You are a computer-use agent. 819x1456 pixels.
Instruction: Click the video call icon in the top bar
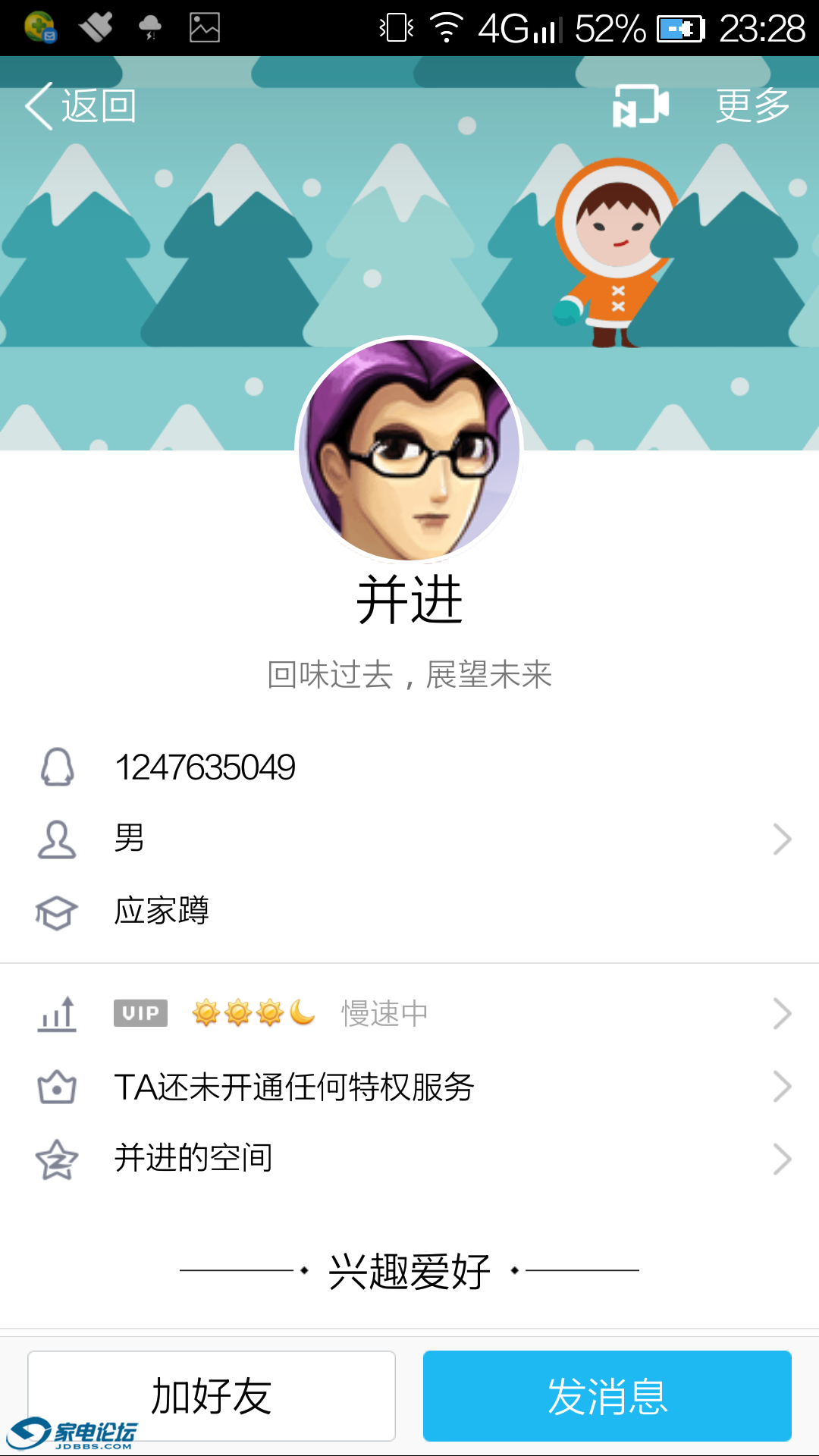pyautogui.click(x=639, y=106)
